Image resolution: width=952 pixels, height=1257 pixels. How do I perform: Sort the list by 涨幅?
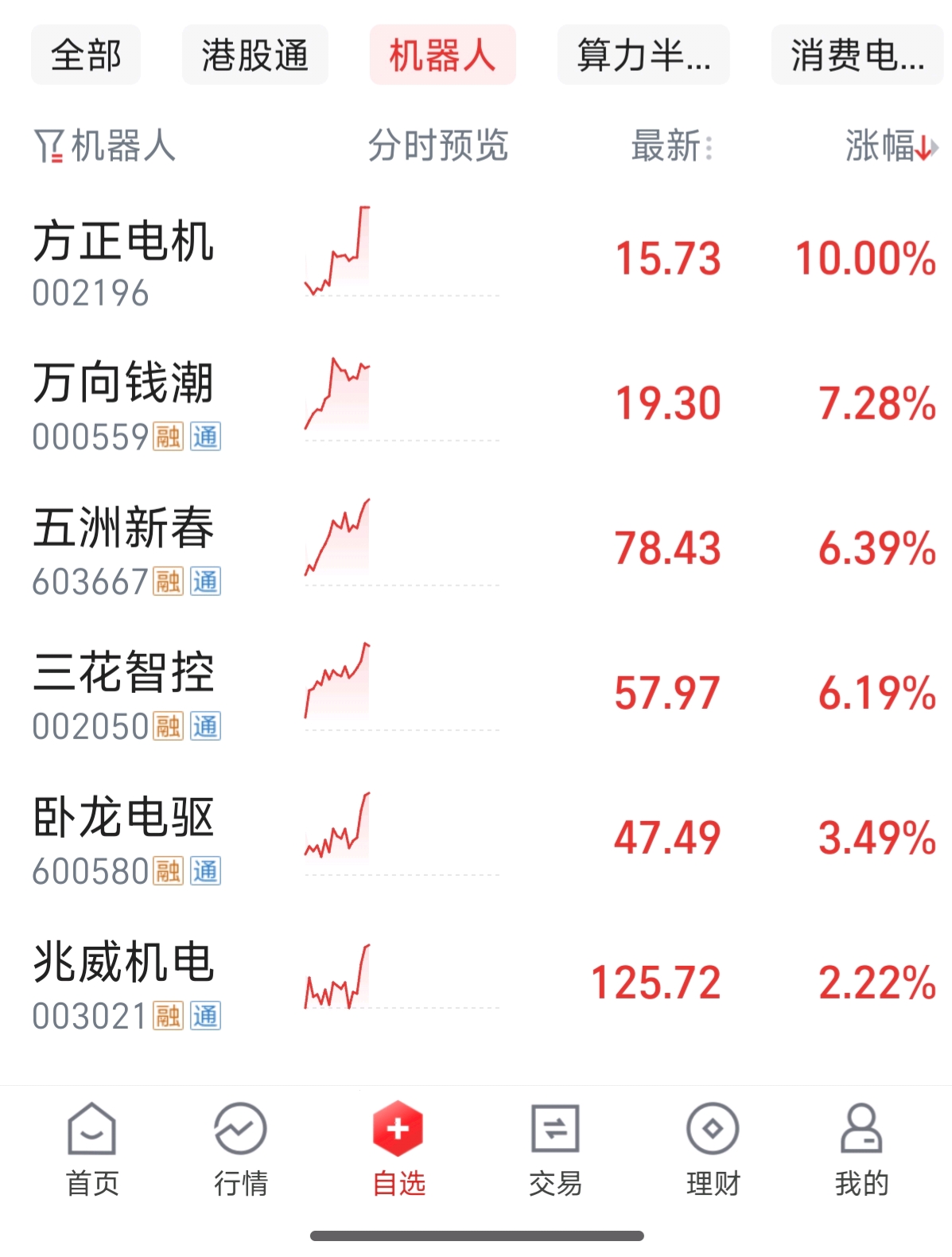889,146
